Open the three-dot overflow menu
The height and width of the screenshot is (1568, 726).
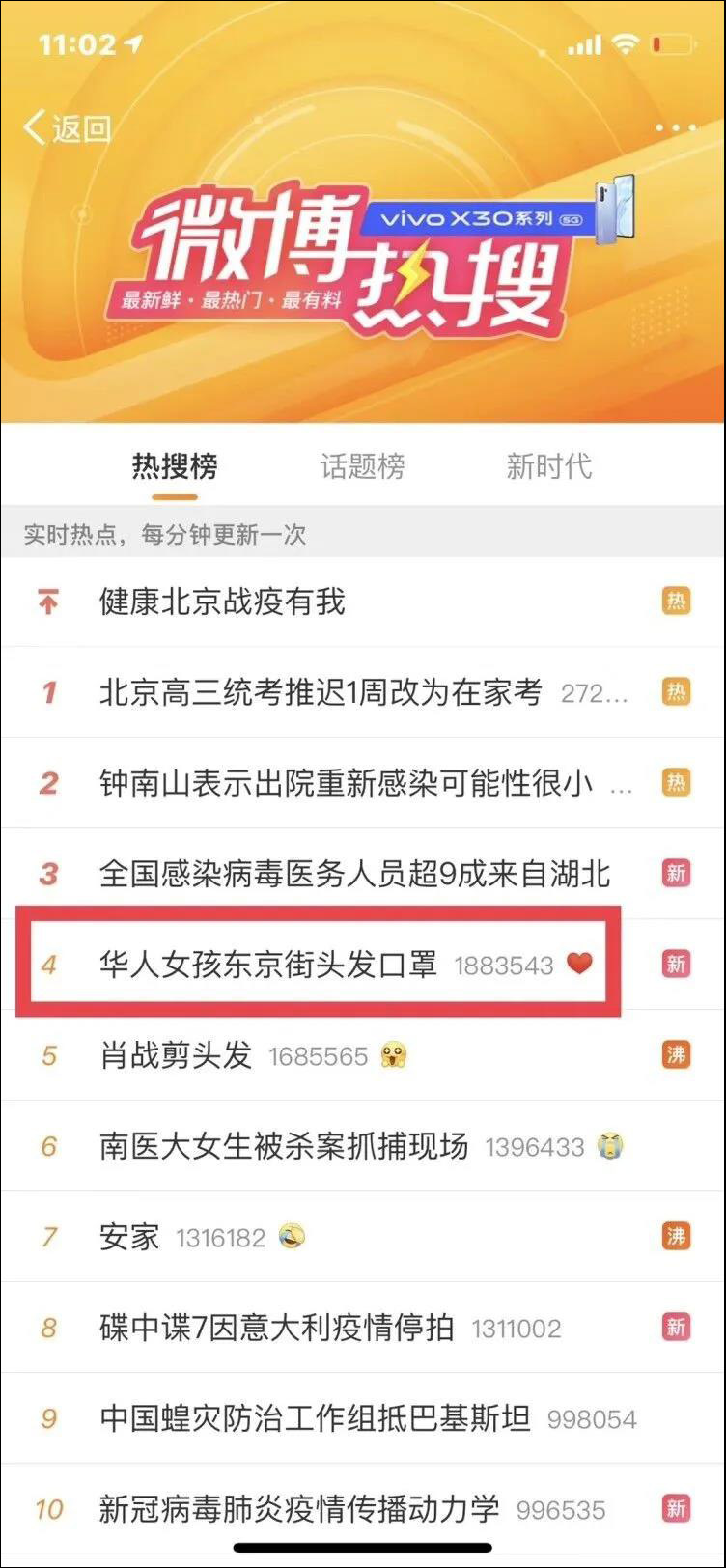point(675,128)
